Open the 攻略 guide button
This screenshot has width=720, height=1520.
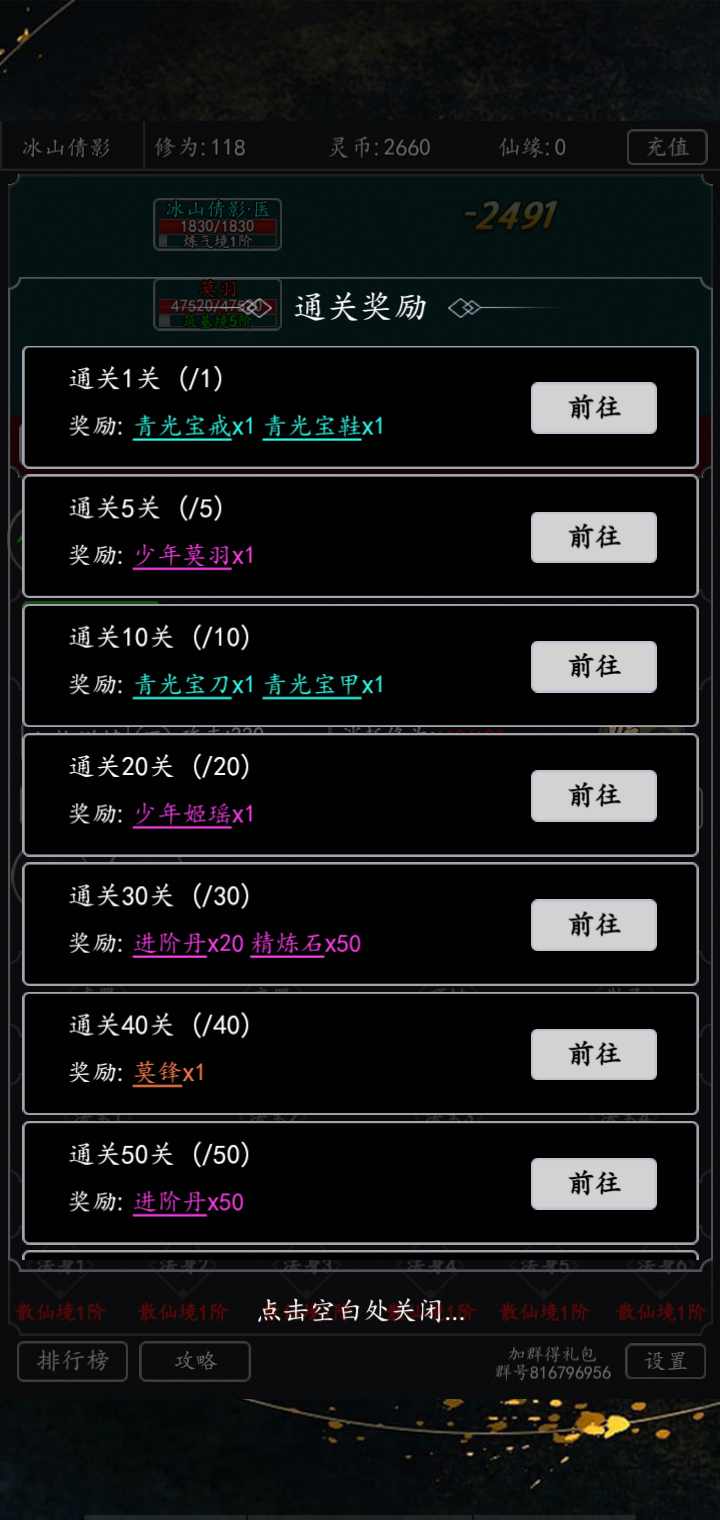coord(195,1361)
